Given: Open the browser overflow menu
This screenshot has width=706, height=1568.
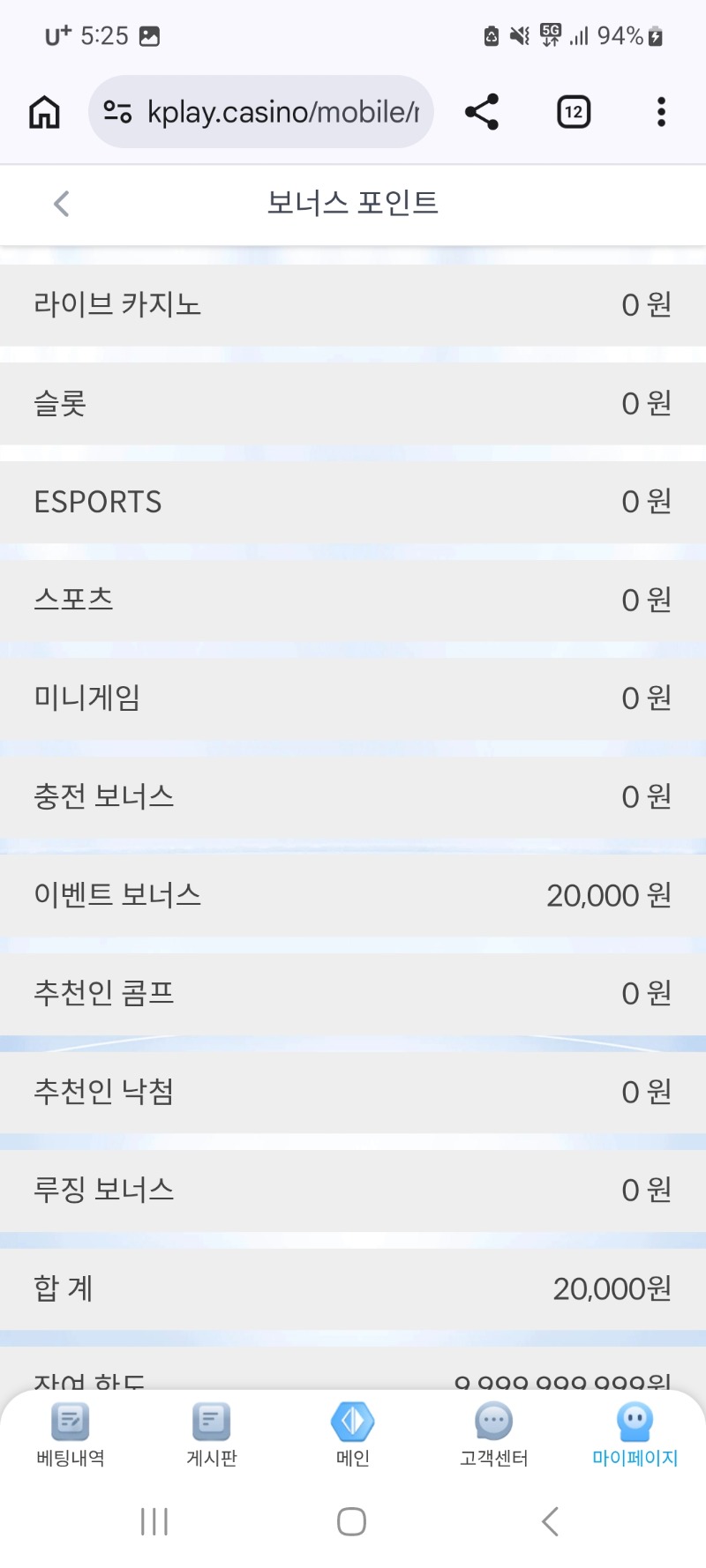Looking at the screenshot, I should 661,112.
